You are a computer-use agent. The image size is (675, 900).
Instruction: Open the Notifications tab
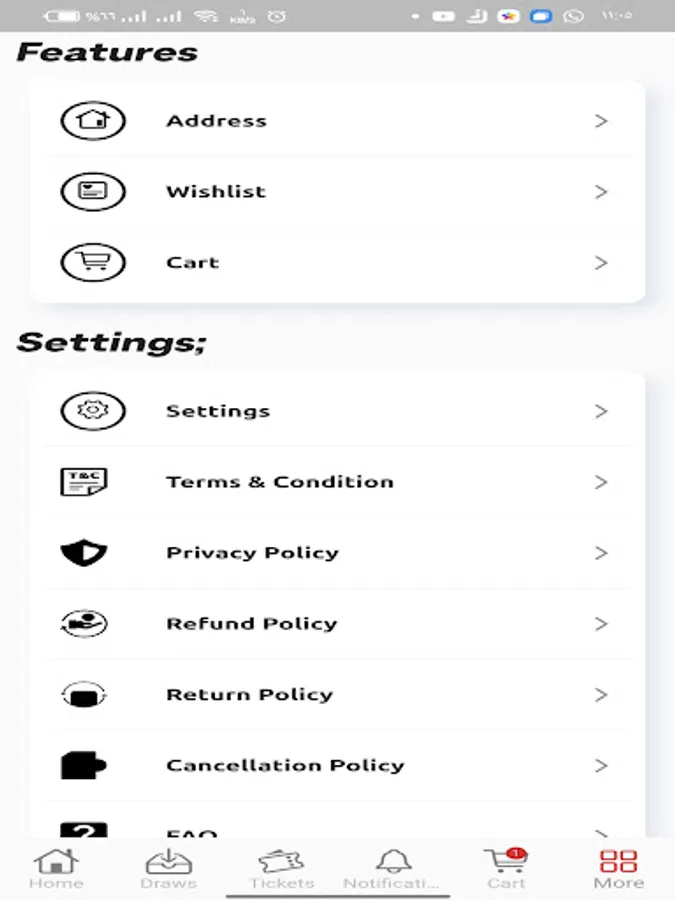click(392, 868)
